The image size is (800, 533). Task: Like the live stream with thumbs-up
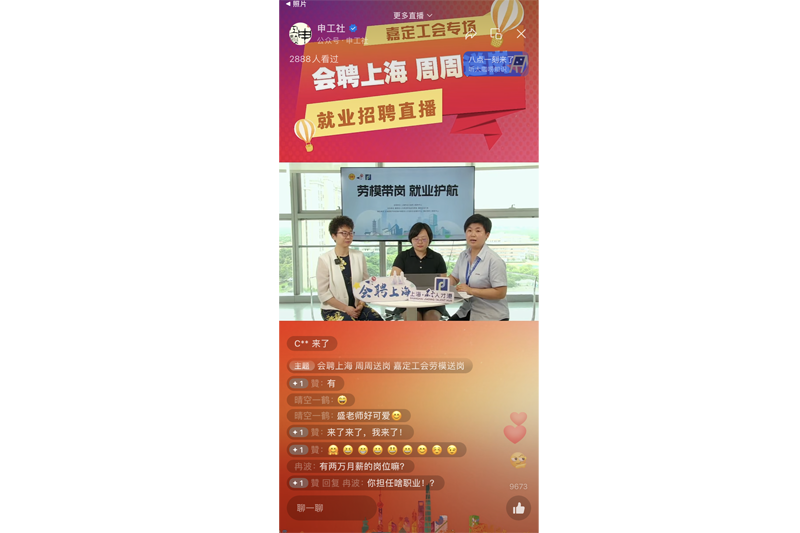pos(518,508)
